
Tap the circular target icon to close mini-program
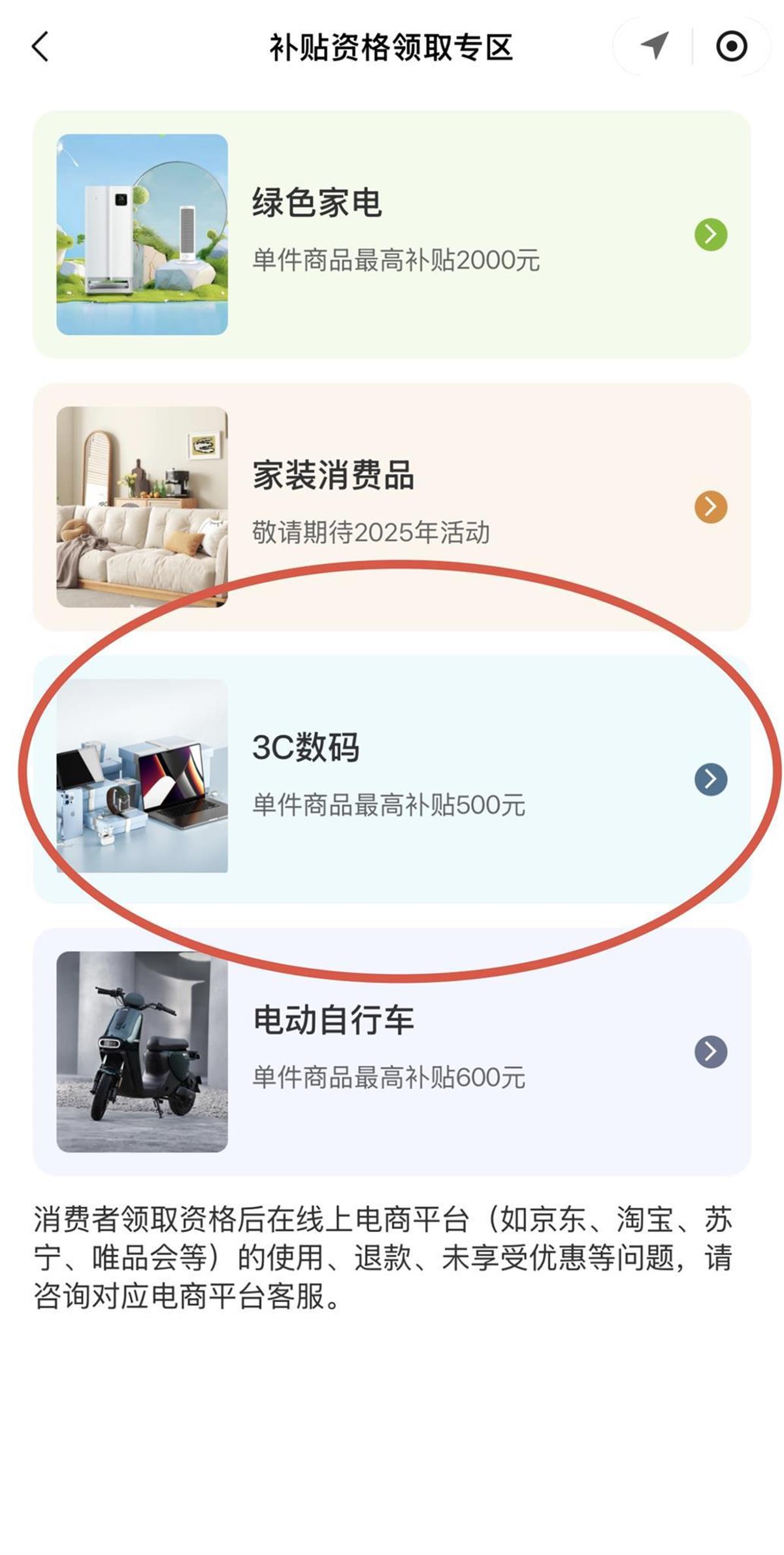point(731,46)
